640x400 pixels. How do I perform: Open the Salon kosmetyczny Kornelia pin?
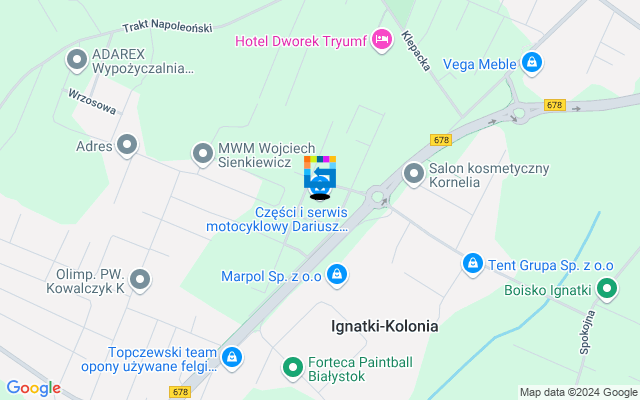pyautogui.click(x=413, y=175)
